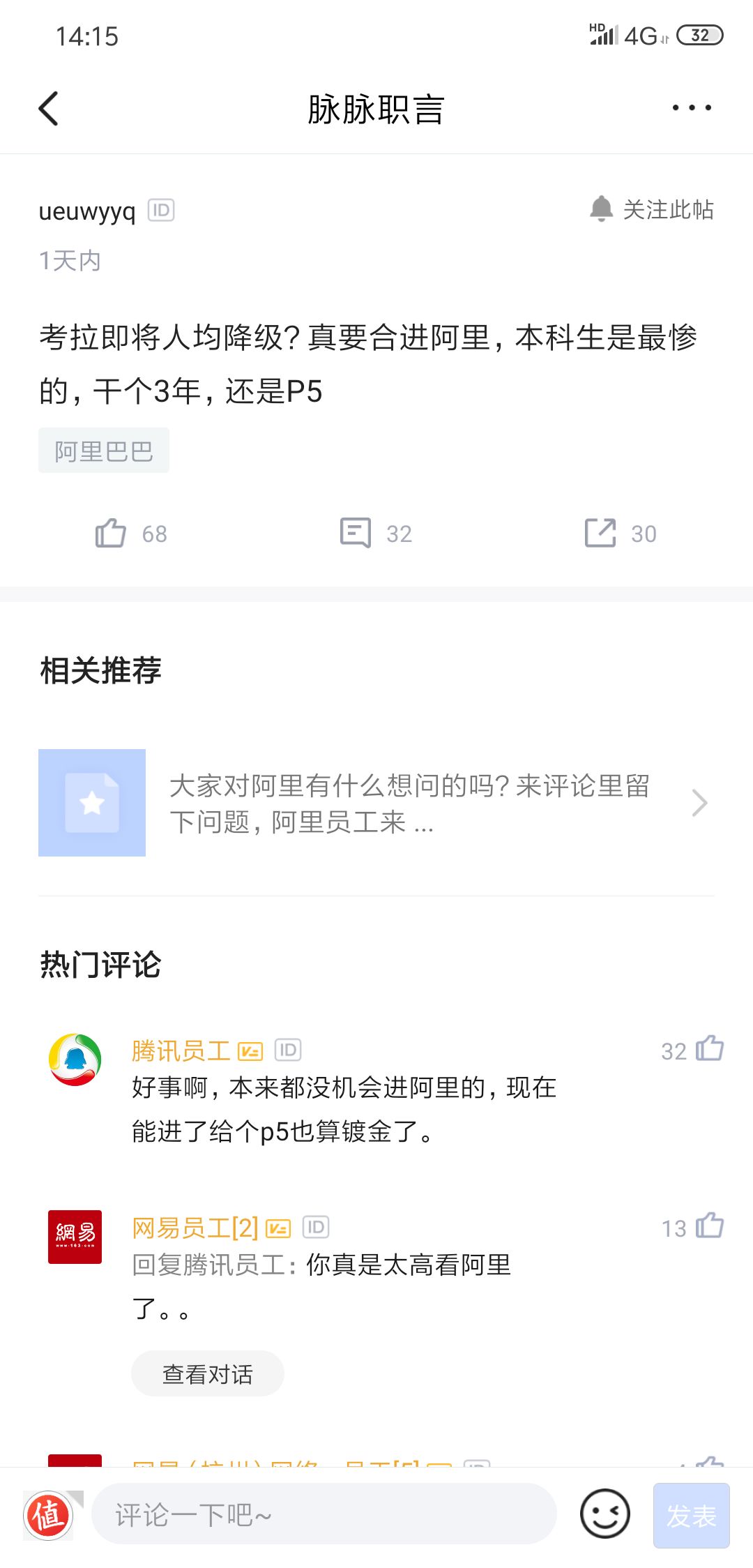The height and width of the screenshot is (1568, 753).
Task: Open the 阿里巴巴 topic tag
Action: coord(103,449)
